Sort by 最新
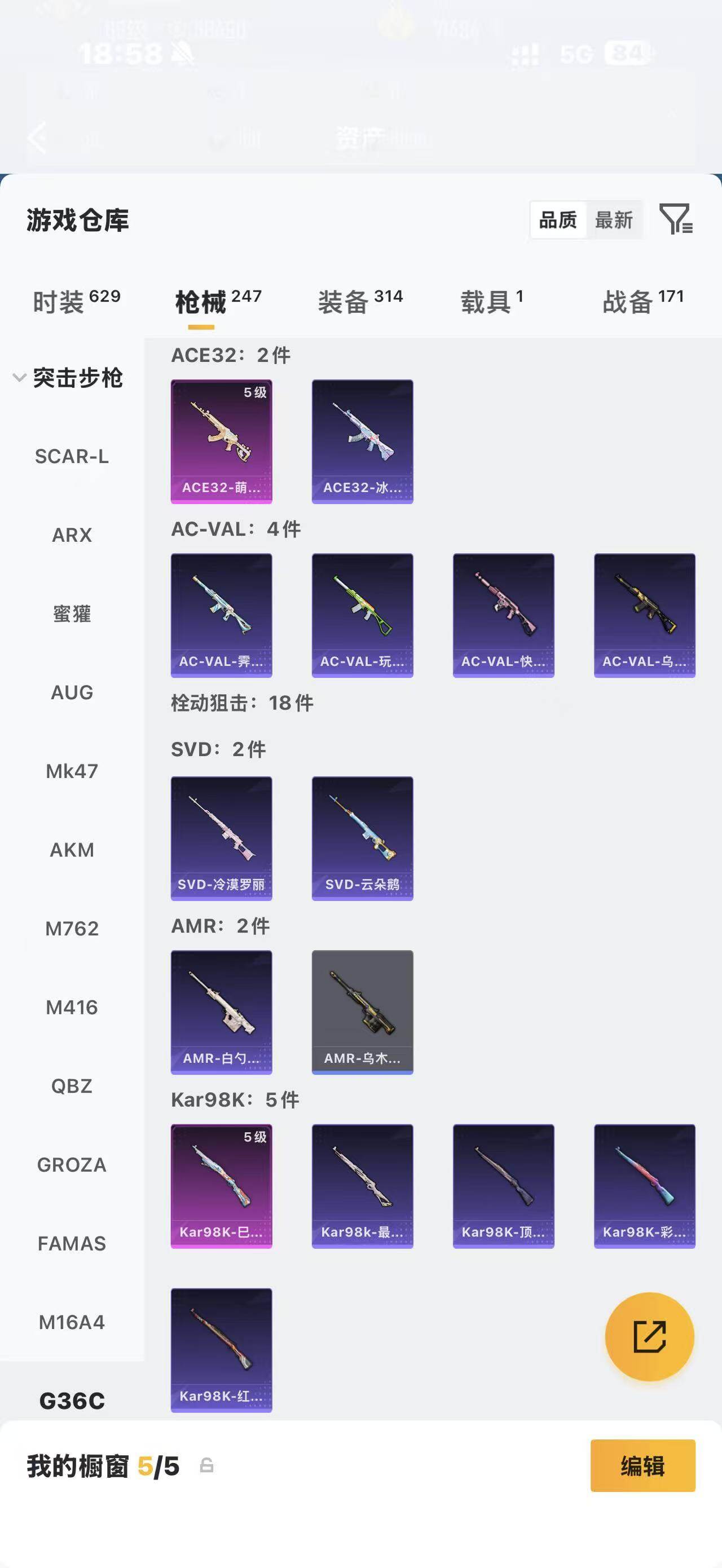Screen dimensions: 722x1568 [614, 220]
